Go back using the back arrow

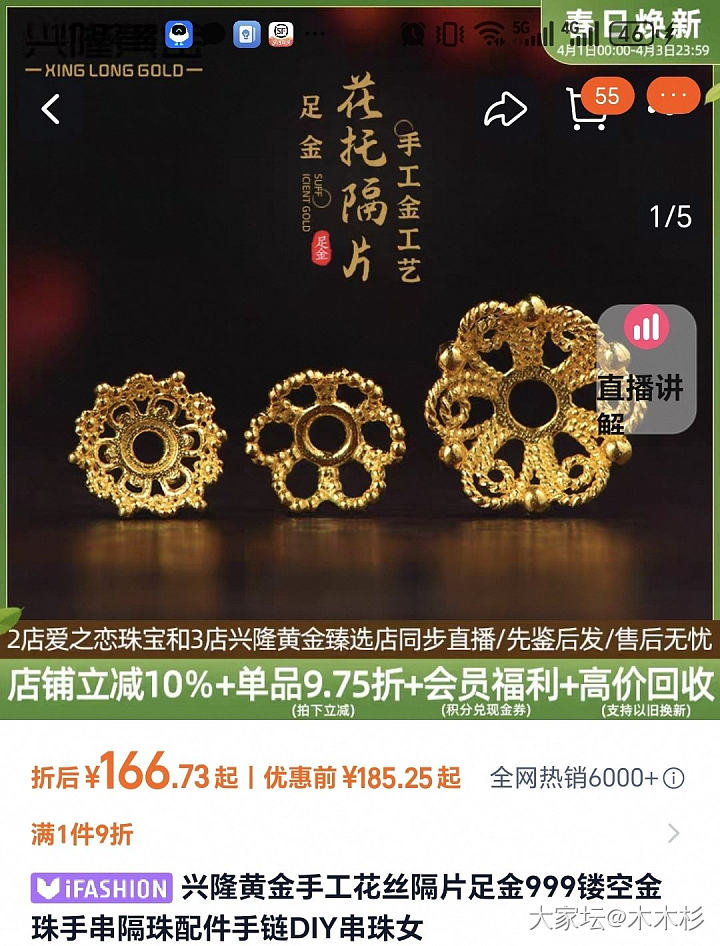[51, 108]
